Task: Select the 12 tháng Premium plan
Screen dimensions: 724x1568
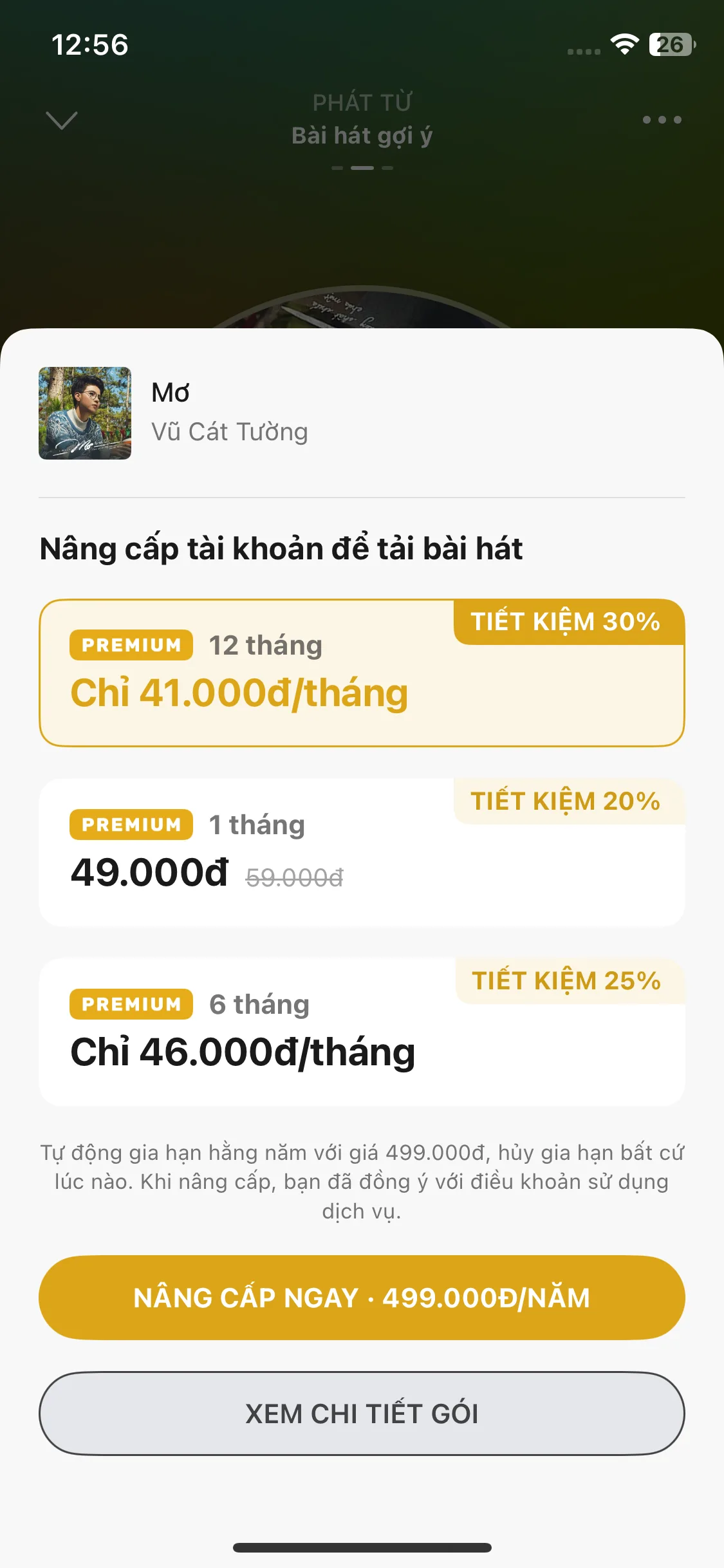Action: (x=362, y=671)
